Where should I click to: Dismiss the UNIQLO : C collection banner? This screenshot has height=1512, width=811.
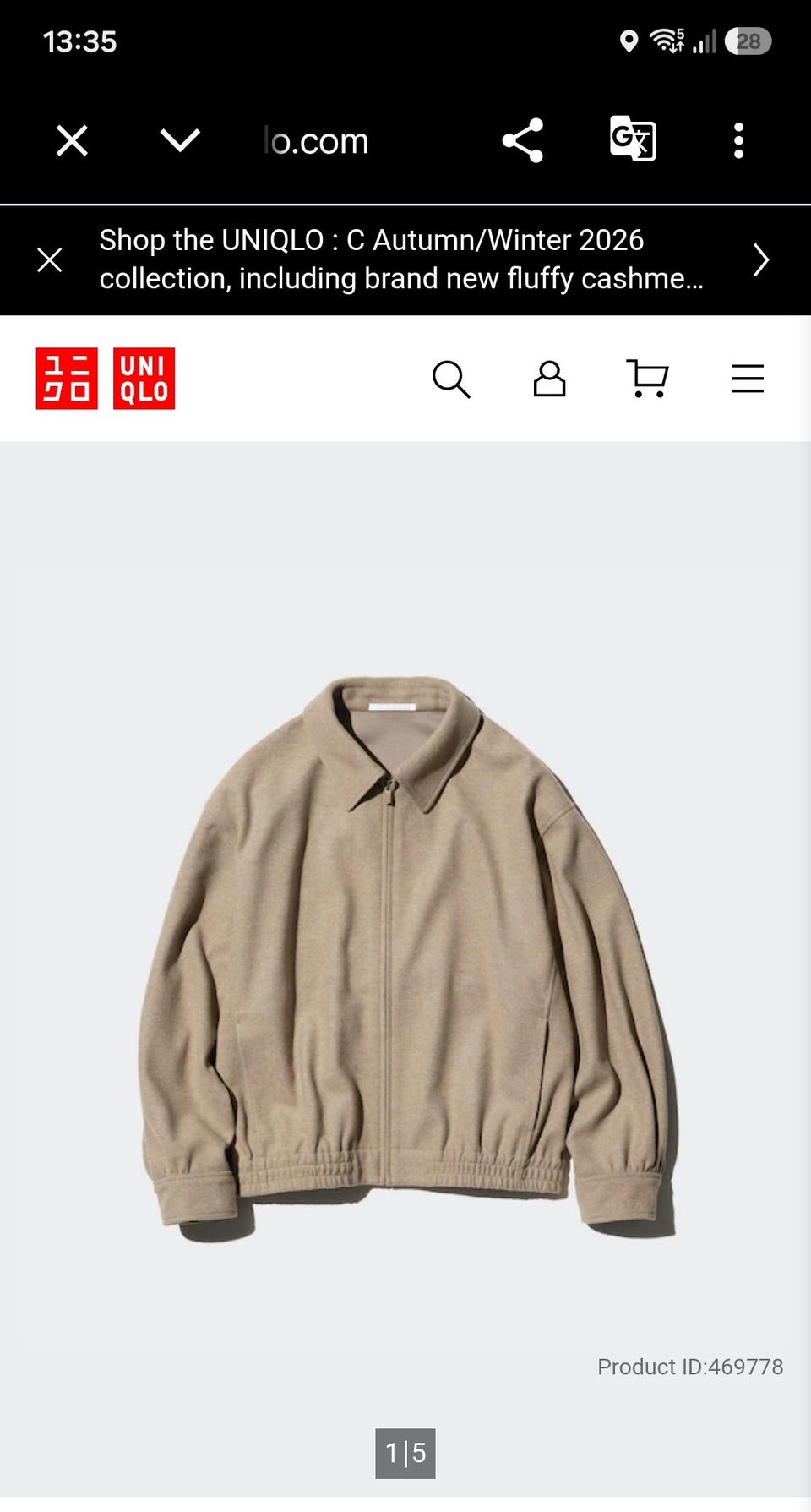(50, 260)
